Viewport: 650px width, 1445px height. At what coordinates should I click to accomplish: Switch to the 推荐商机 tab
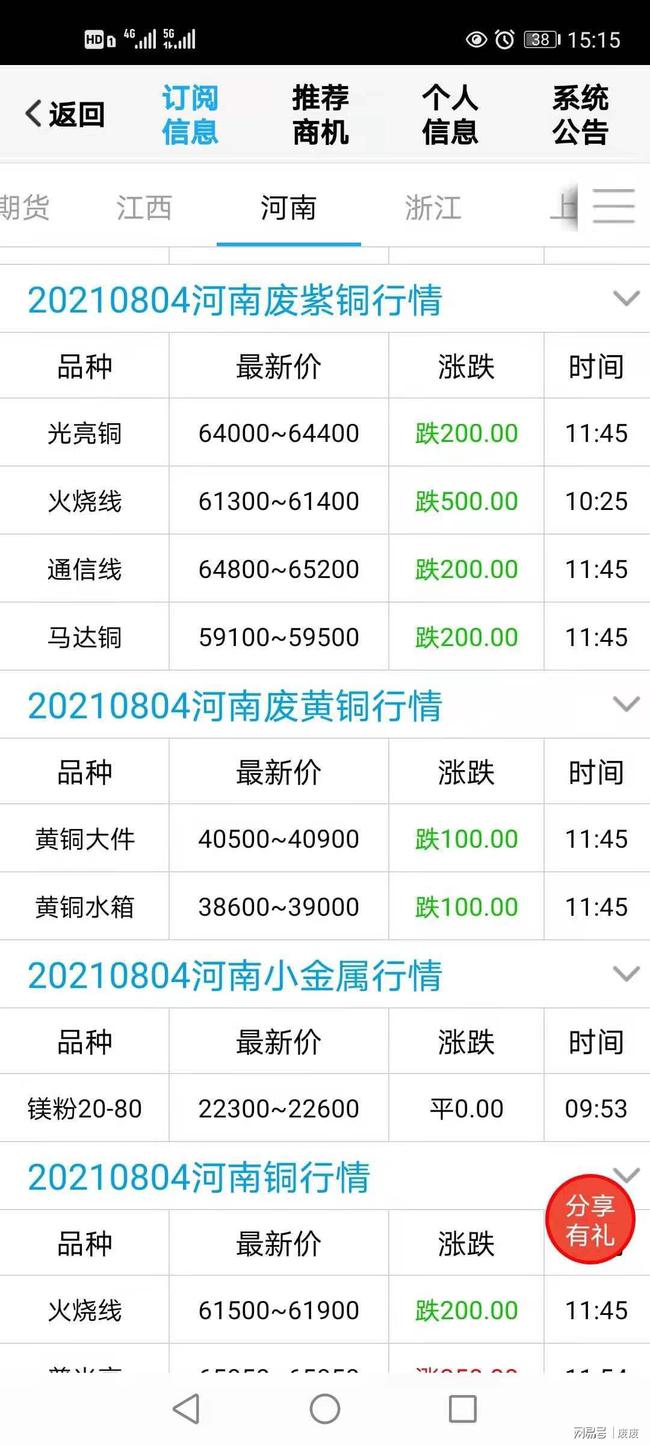[x=320, y=114]
